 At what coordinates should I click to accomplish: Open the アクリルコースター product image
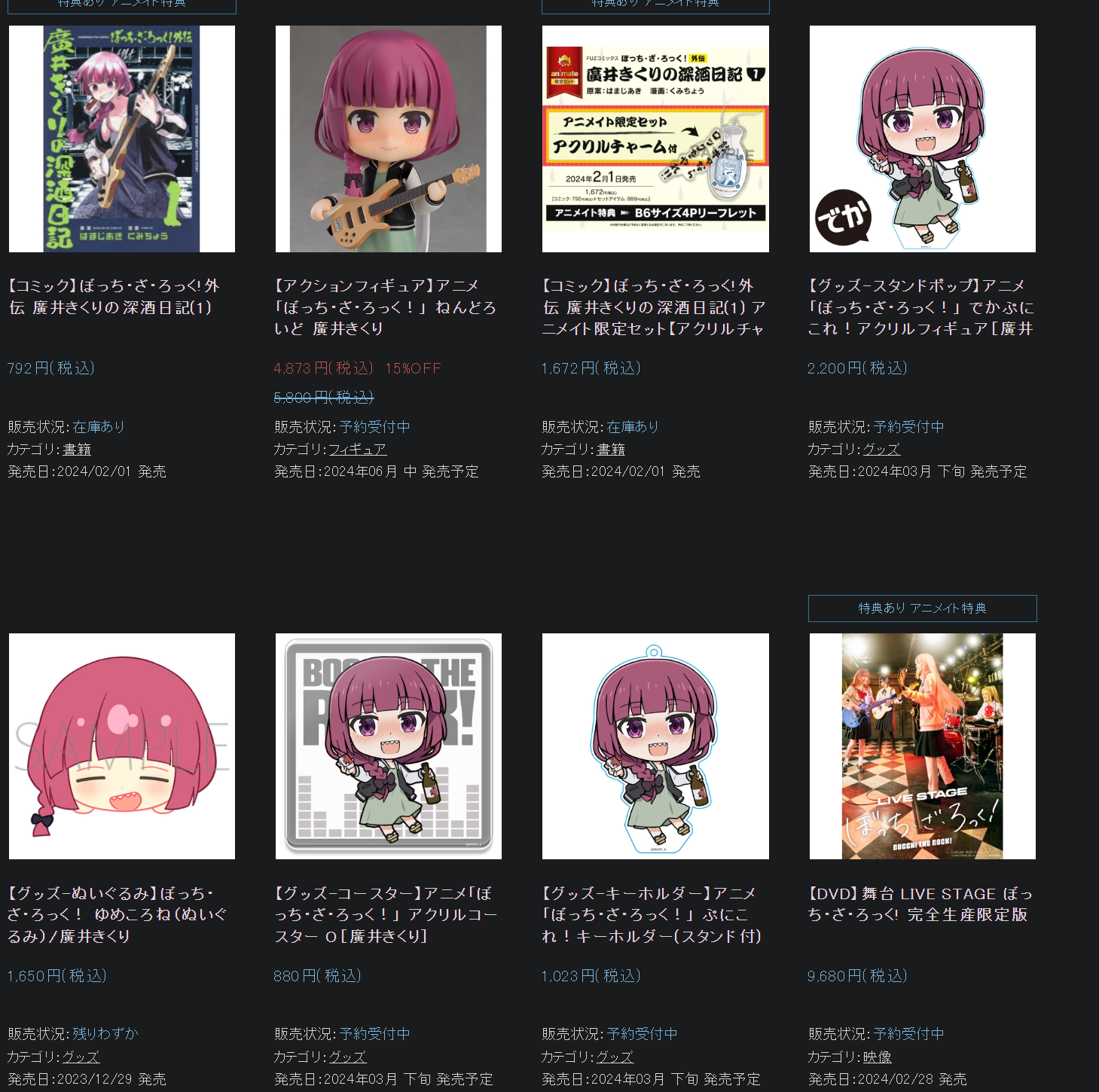[389, 746]
